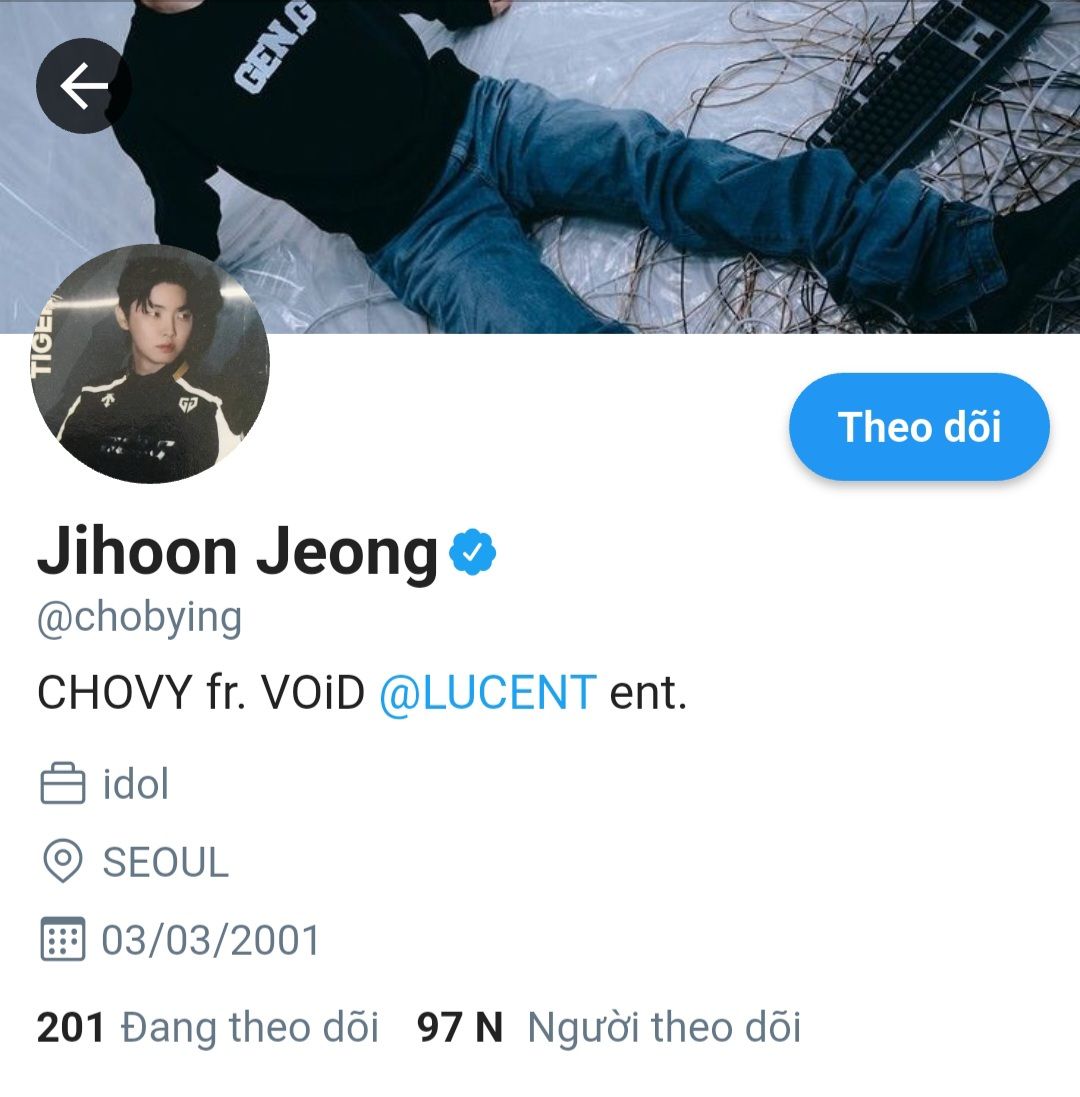View the circular profile picture
Screen dimensions: 1080x1097
point(150,364)
